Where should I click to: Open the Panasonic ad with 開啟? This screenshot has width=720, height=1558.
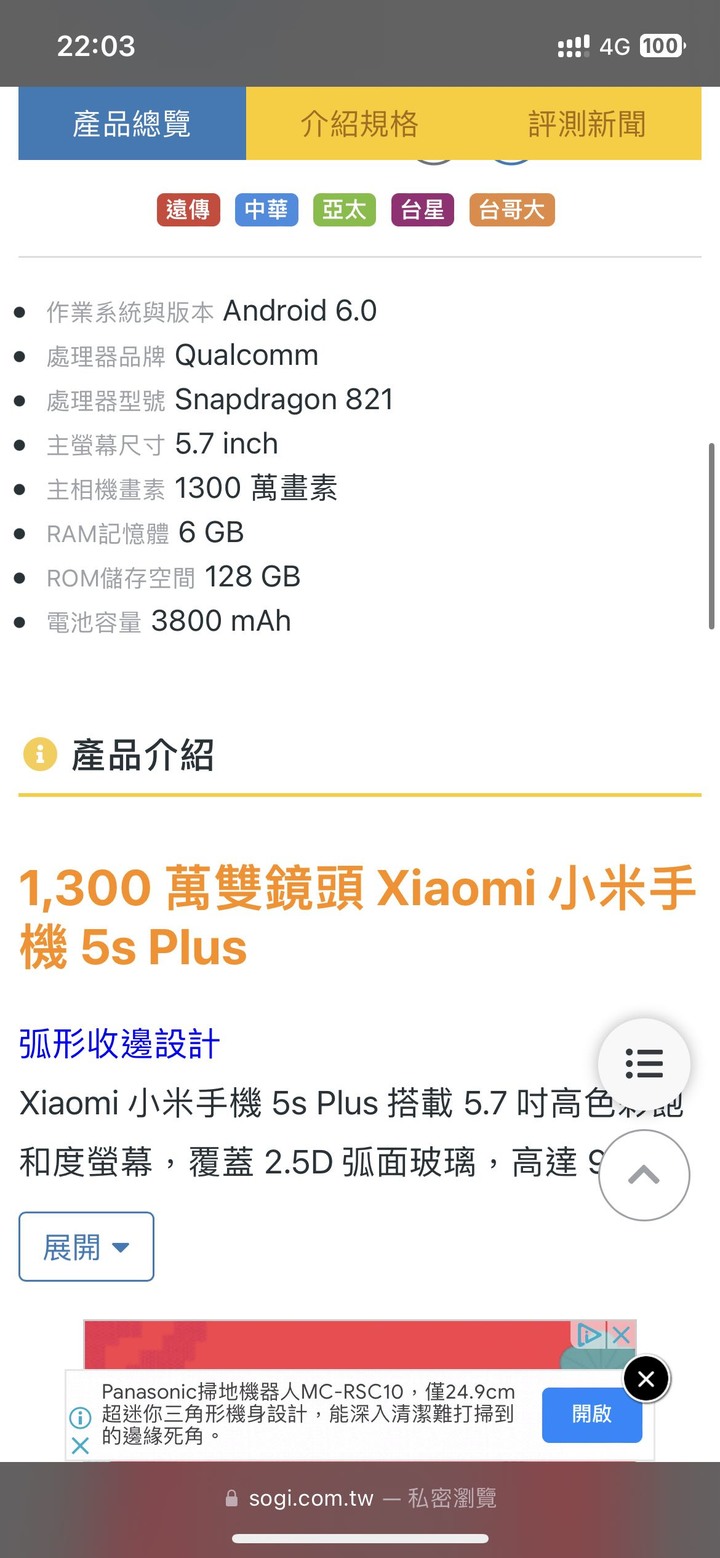coord(591,1414)
